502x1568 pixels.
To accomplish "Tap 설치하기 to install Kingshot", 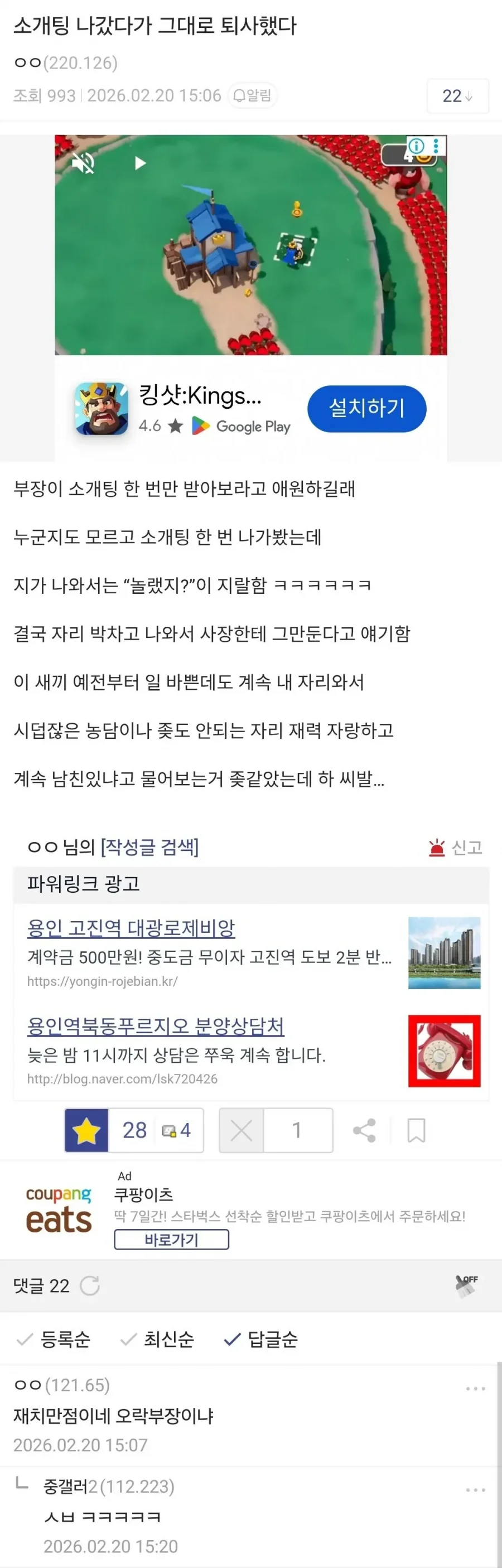I will 366,408.
